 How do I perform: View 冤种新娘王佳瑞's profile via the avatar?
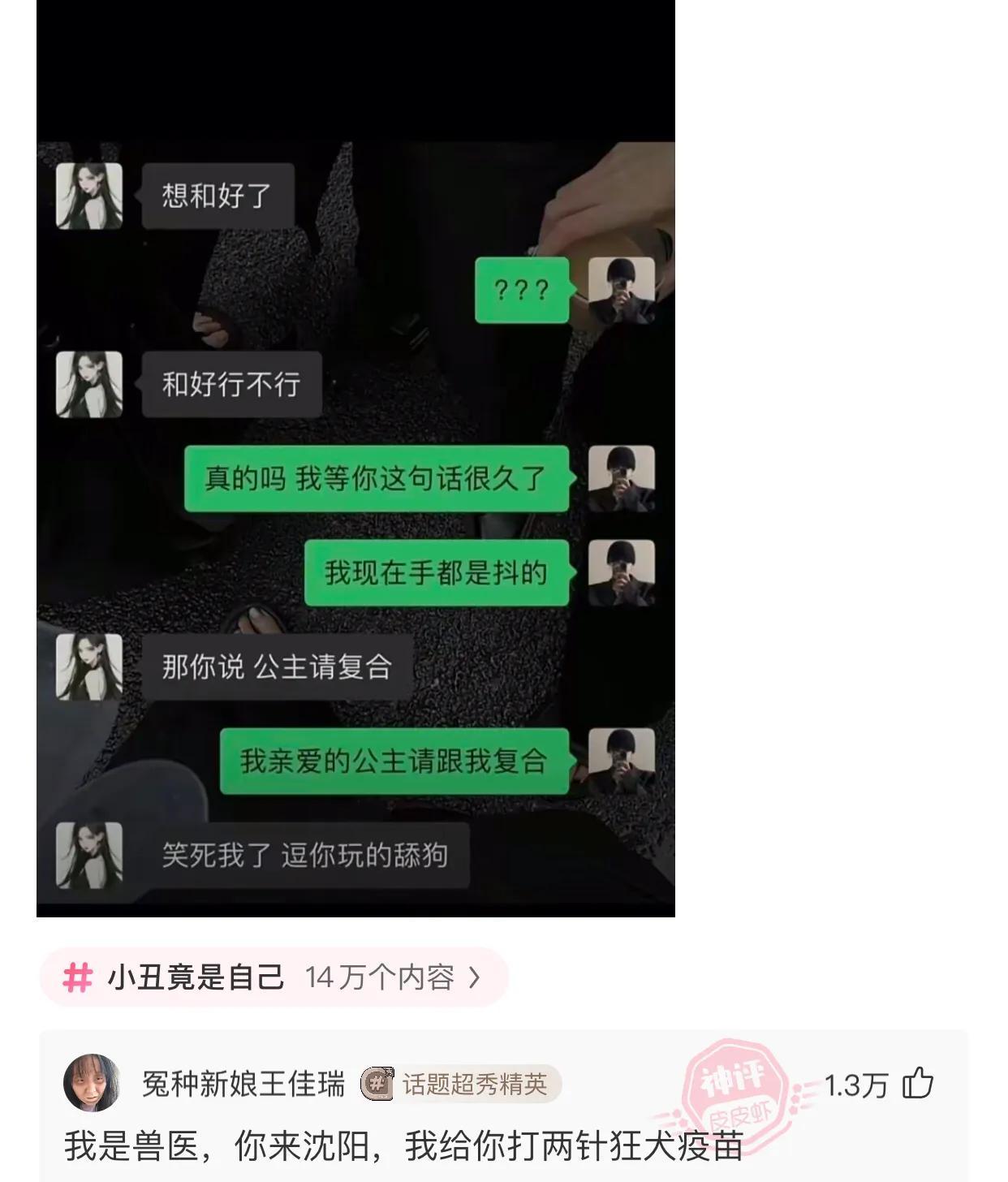pos(92,1083)
